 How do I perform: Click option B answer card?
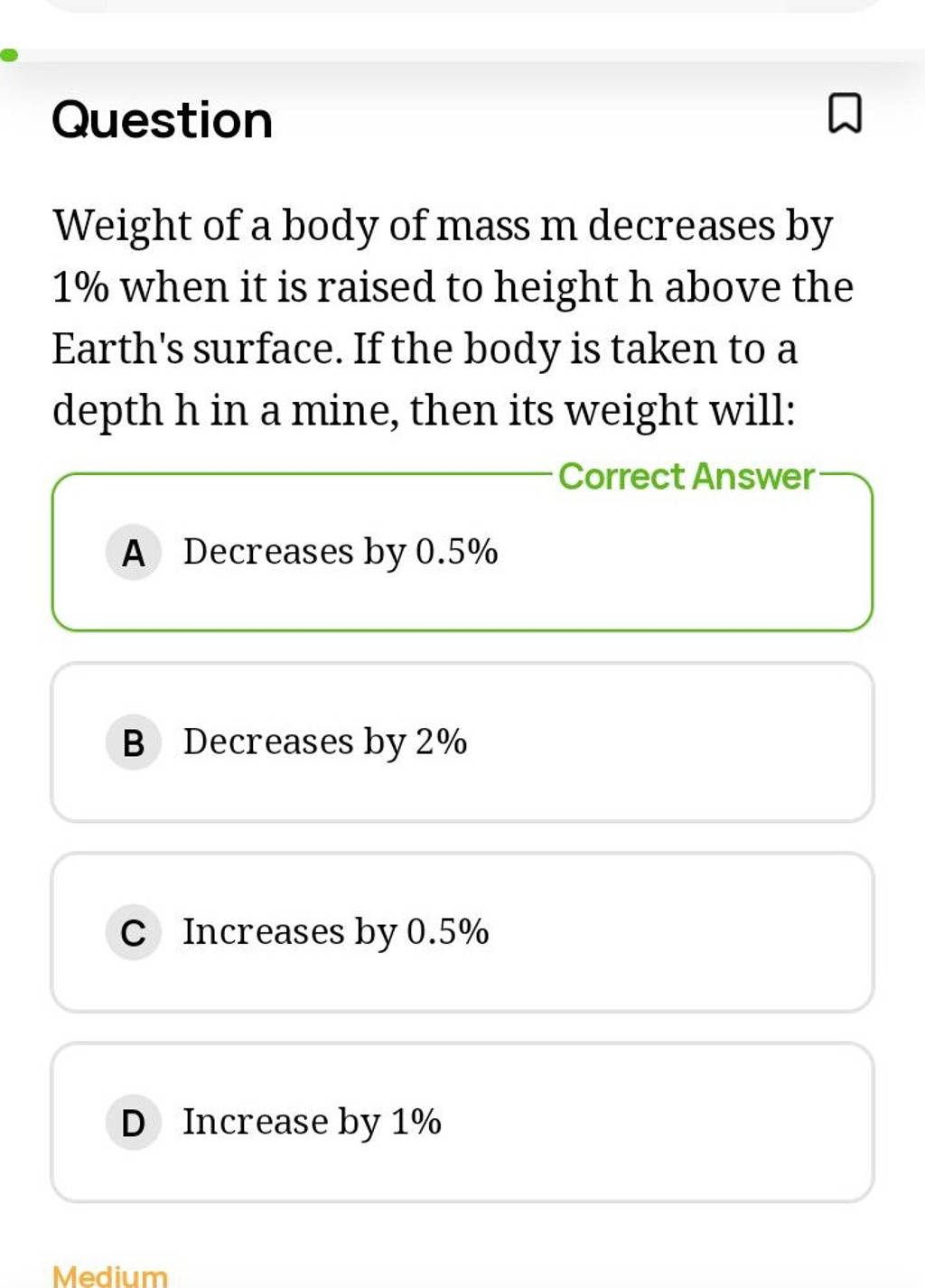pyautogui.click(x=462, y=742)
